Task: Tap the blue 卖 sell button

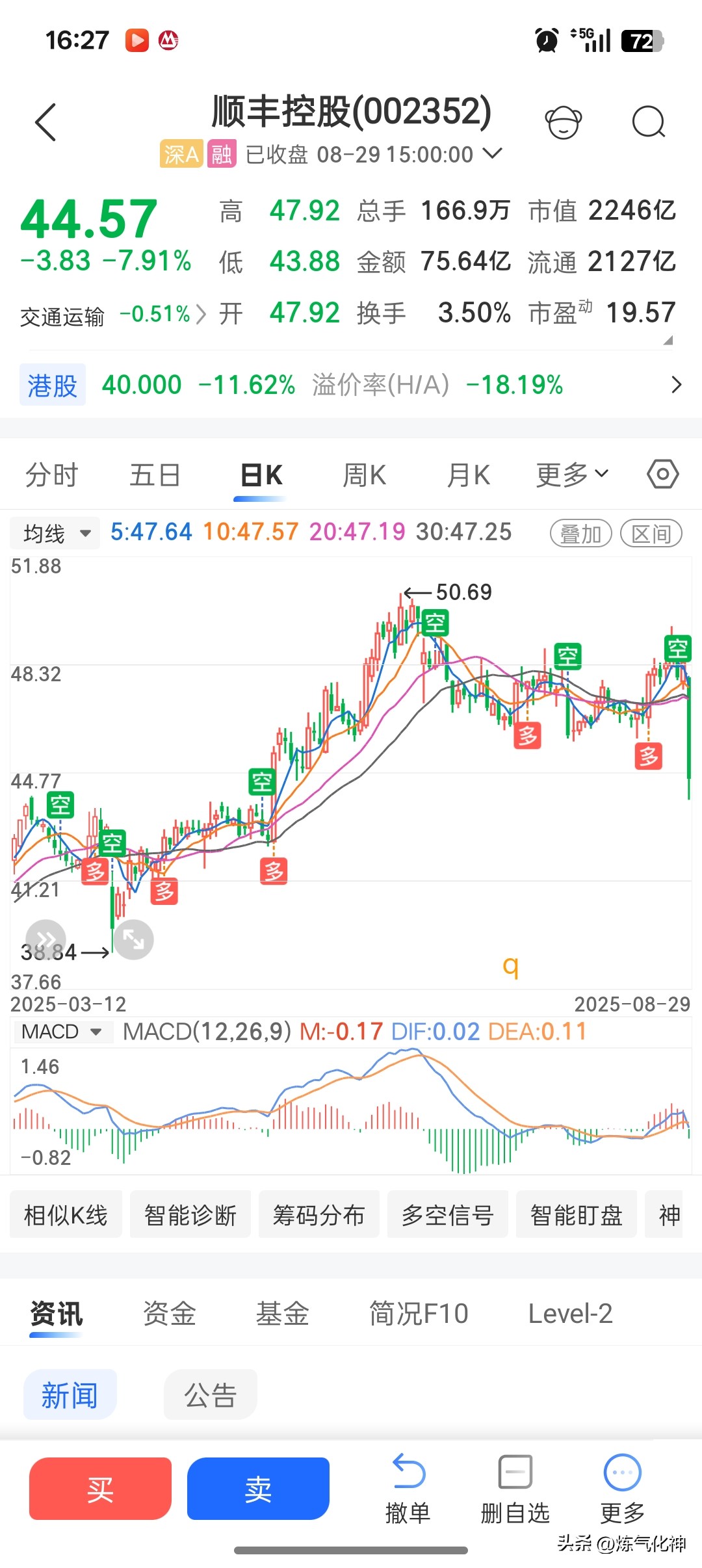Action: pos(258,1489)
